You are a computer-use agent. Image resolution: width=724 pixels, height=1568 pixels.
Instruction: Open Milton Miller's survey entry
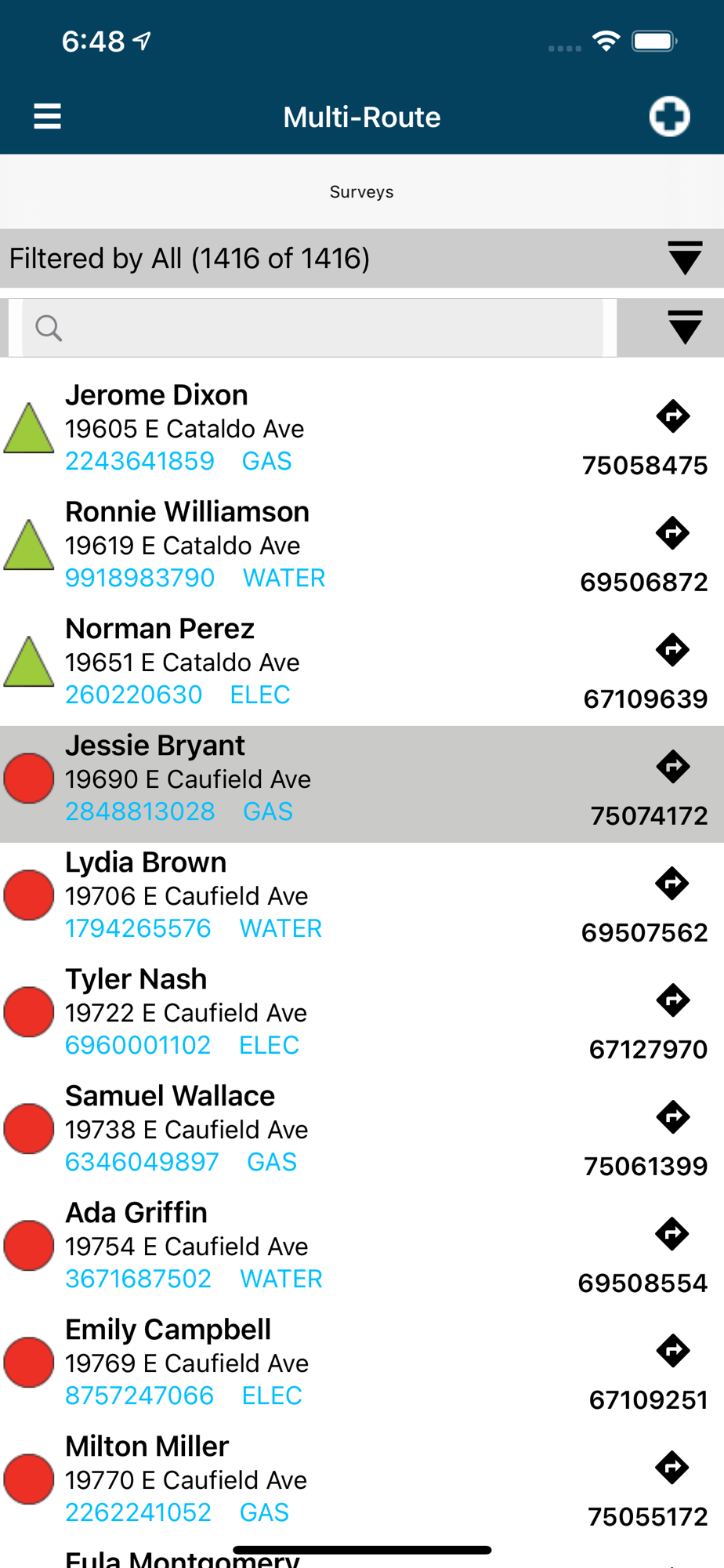tap(362, 1486)
